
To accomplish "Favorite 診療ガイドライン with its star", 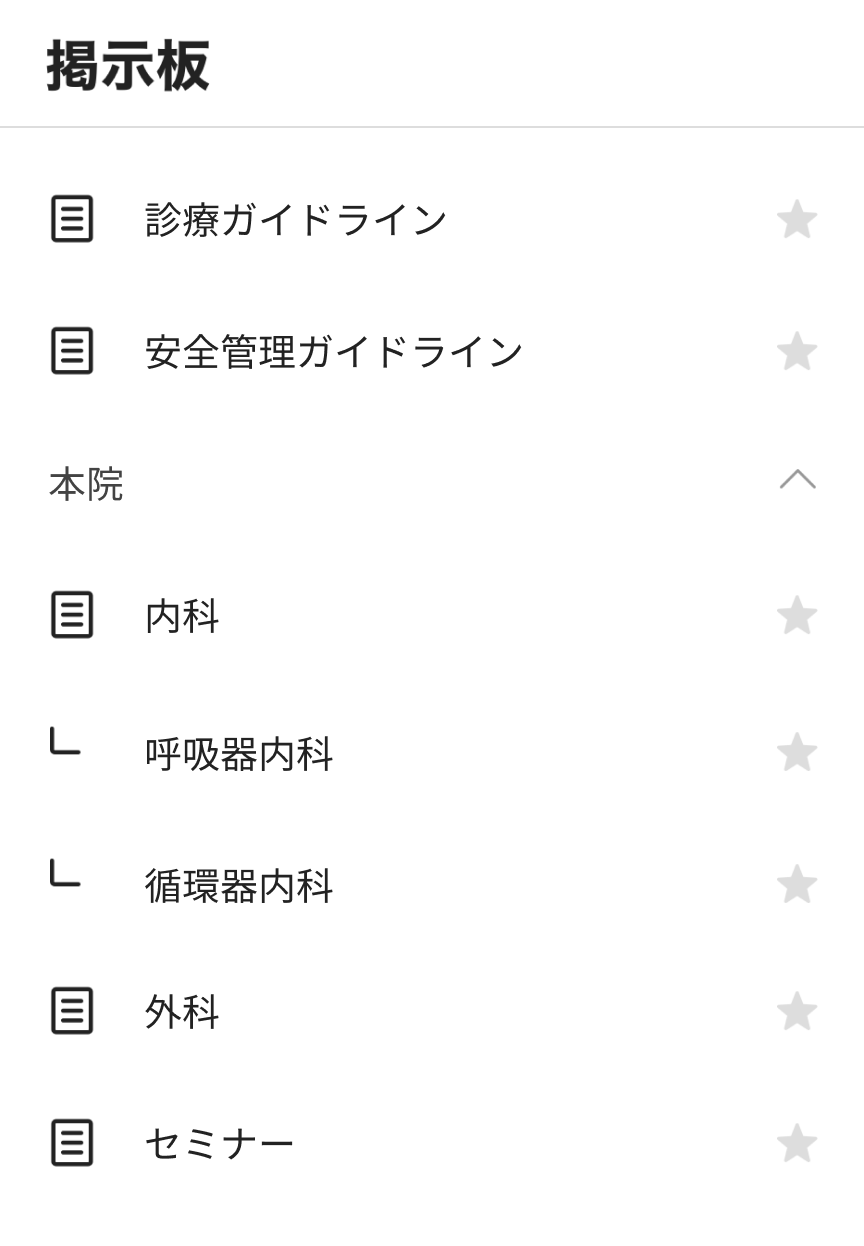I will [797, 219].
